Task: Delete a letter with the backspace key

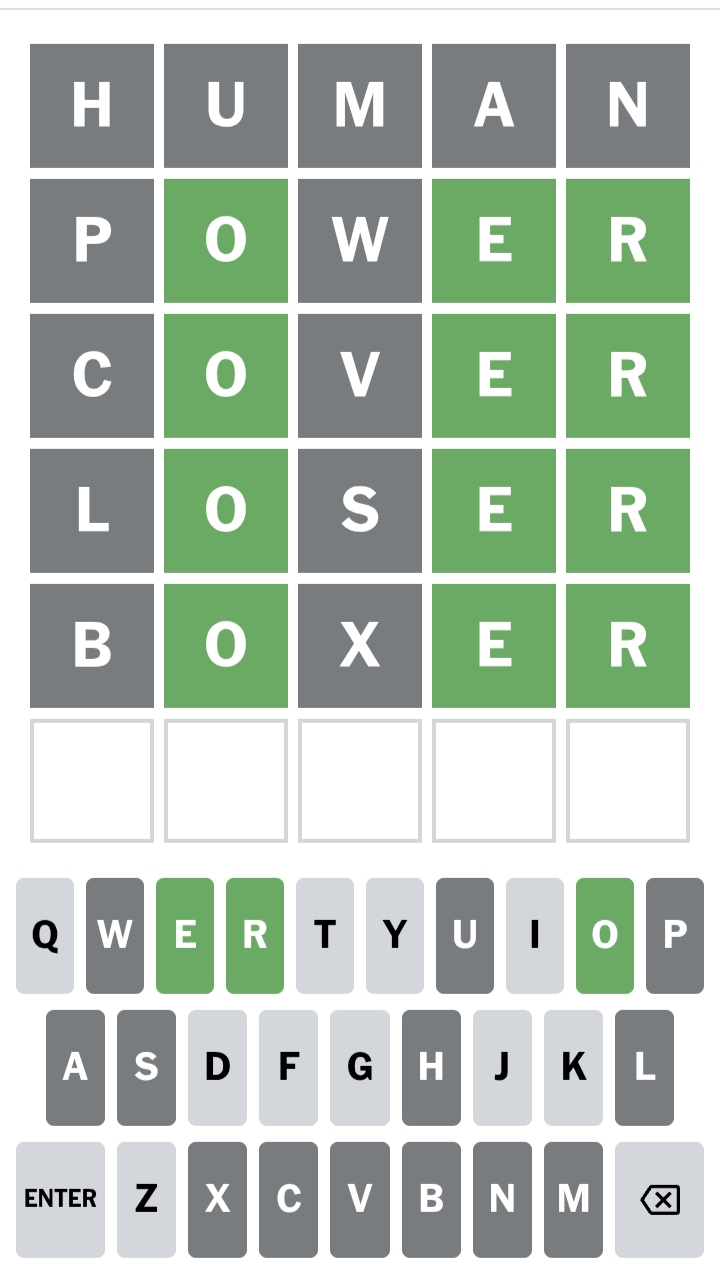Action: pos(659,1199)
